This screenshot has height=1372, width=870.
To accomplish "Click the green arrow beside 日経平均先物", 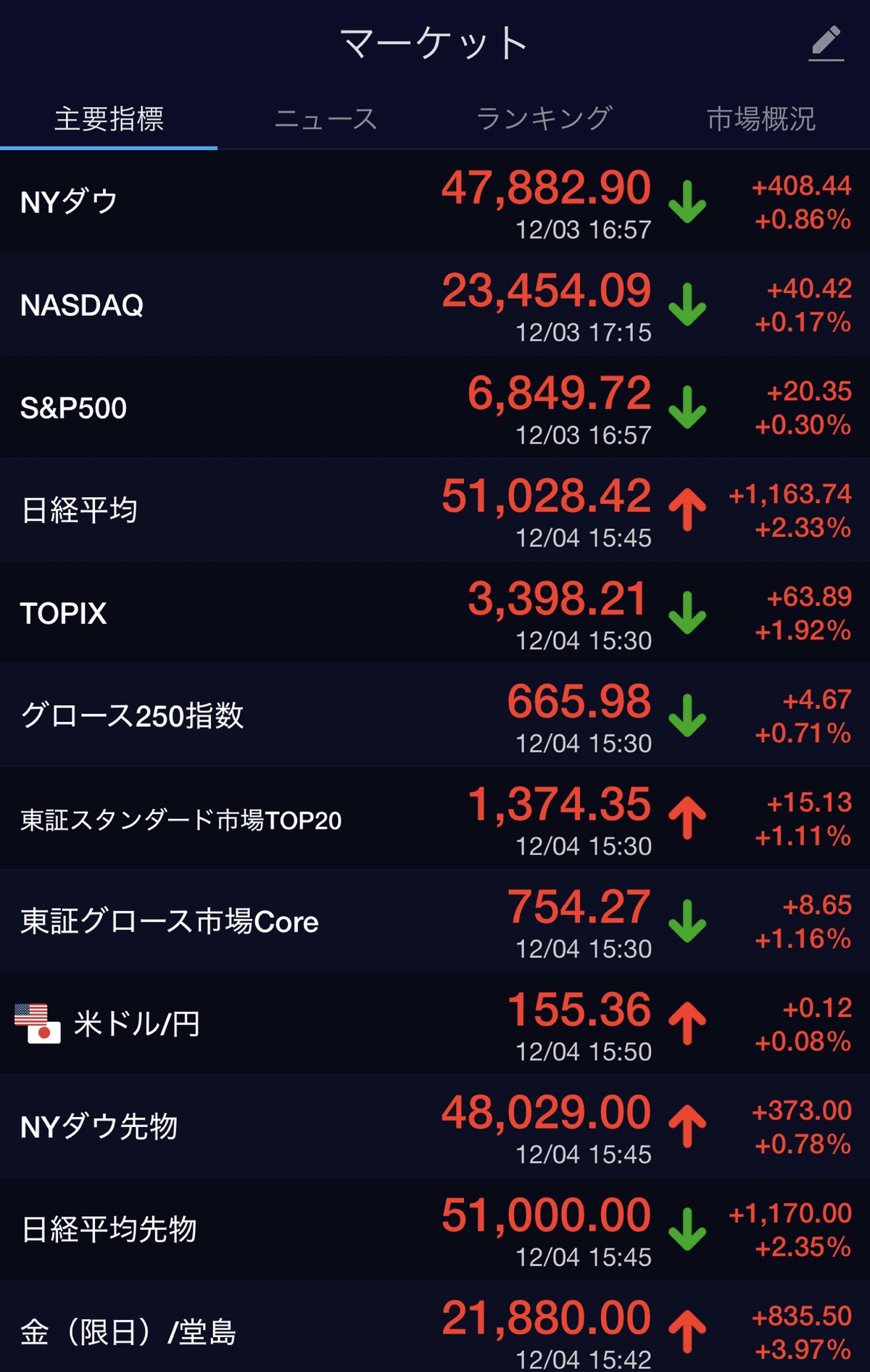I will (686, 1230).
